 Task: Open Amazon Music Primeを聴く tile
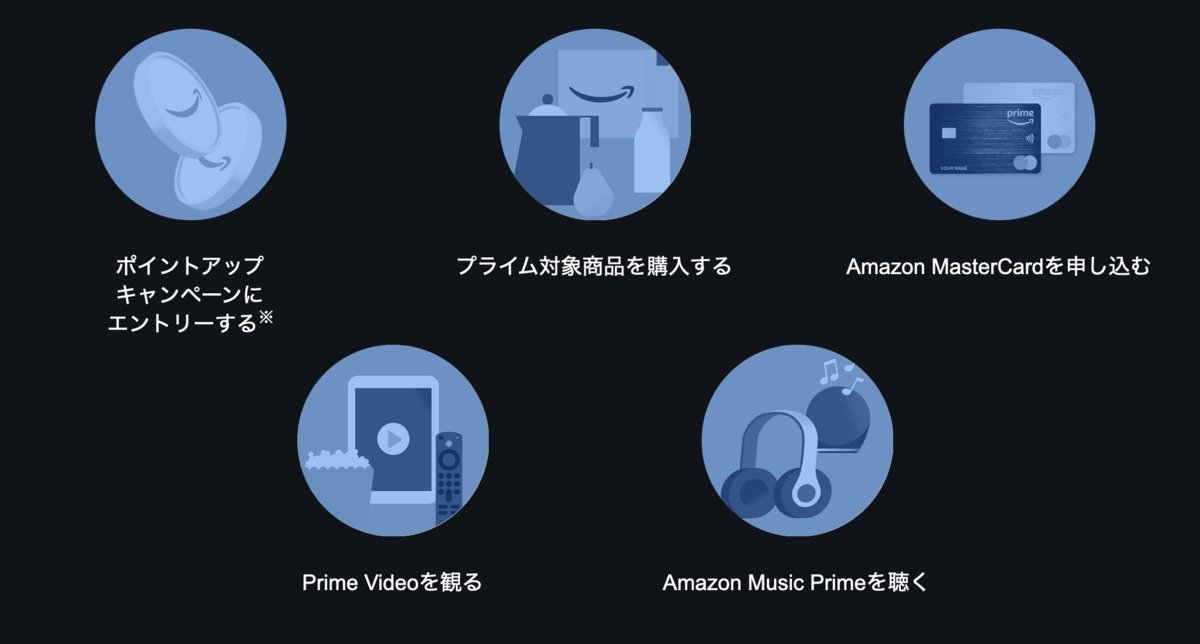pyautogui.click(x=797, y=440)
